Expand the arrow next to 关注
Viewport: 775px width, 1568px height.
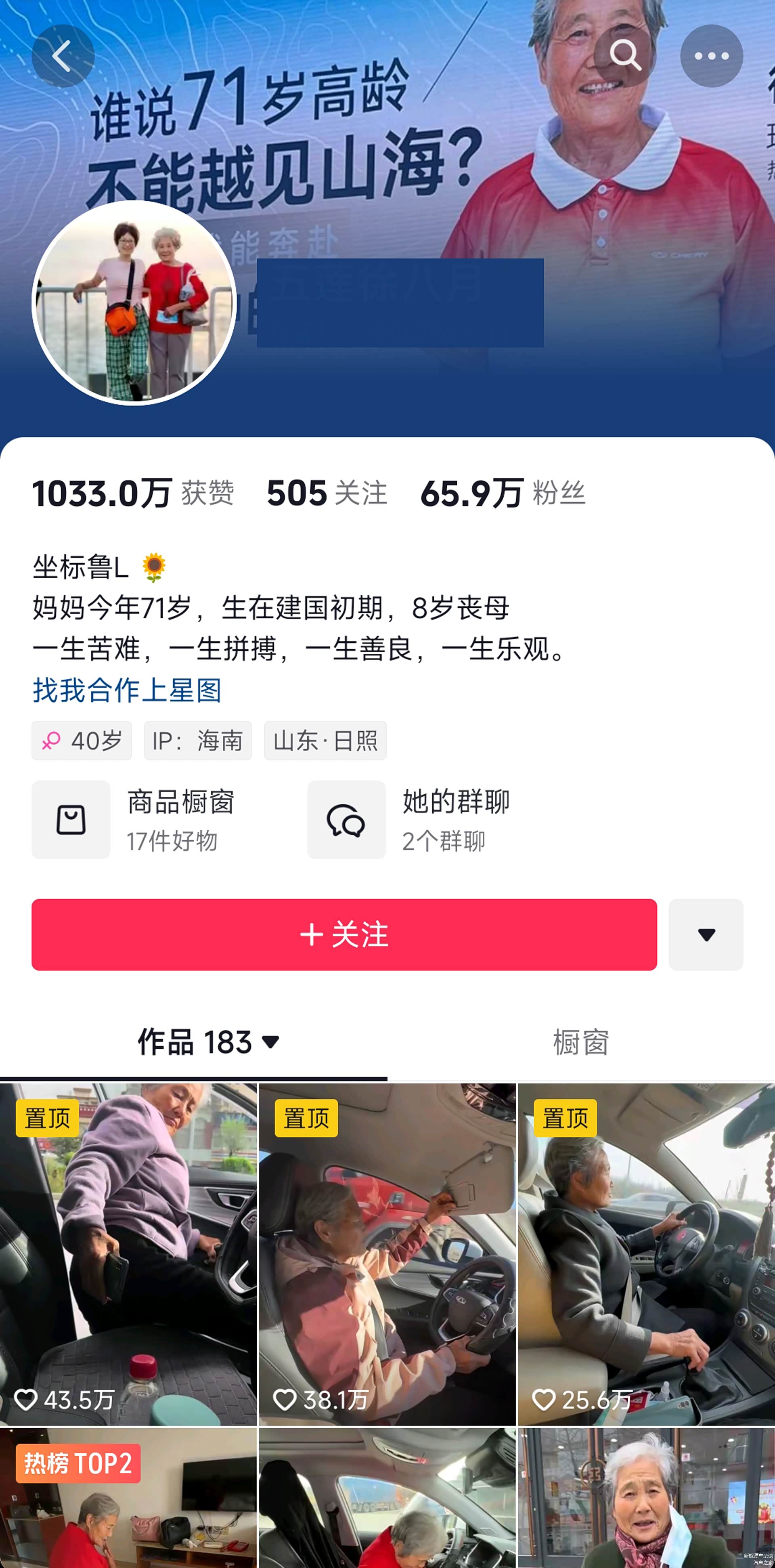click(706, 934)
